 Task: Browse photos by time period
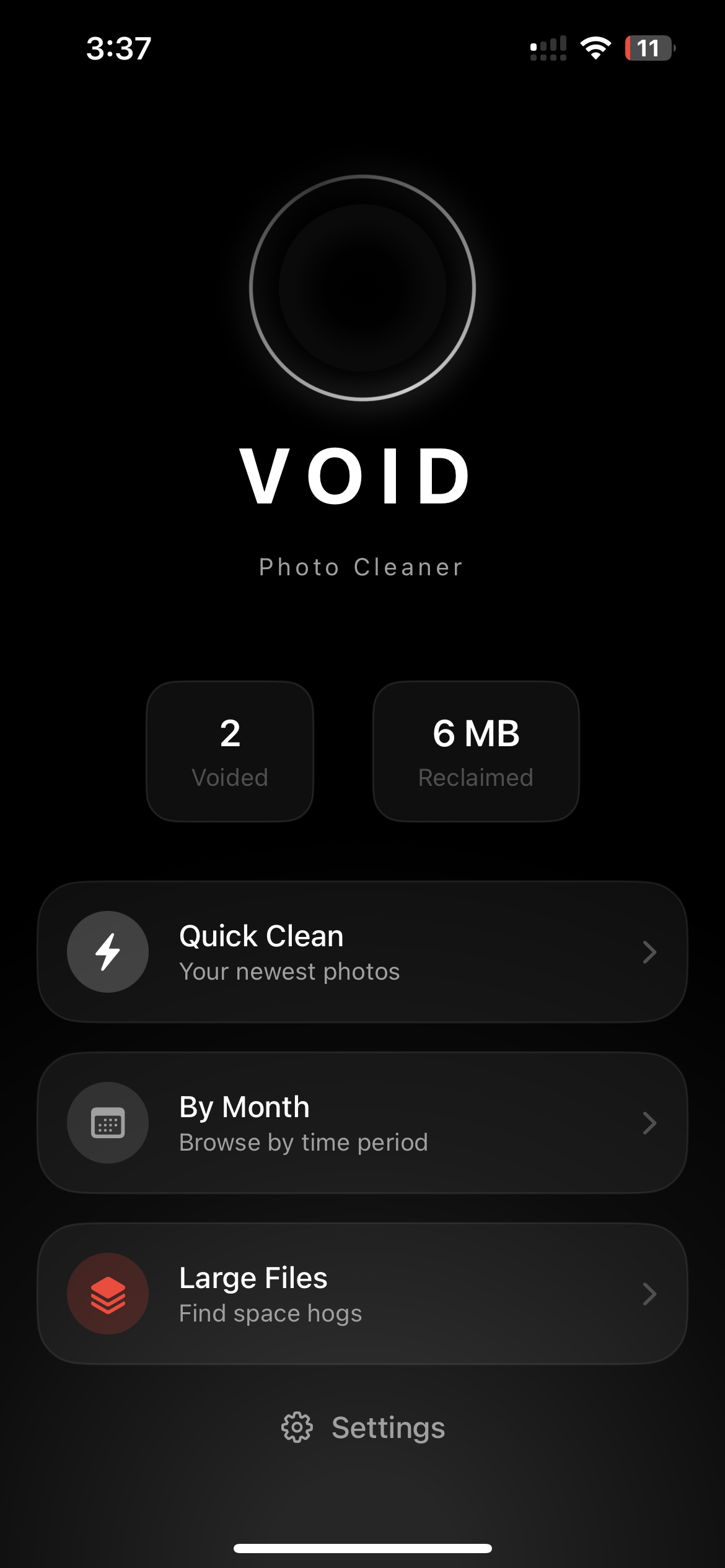click(x=362, y=1123)
